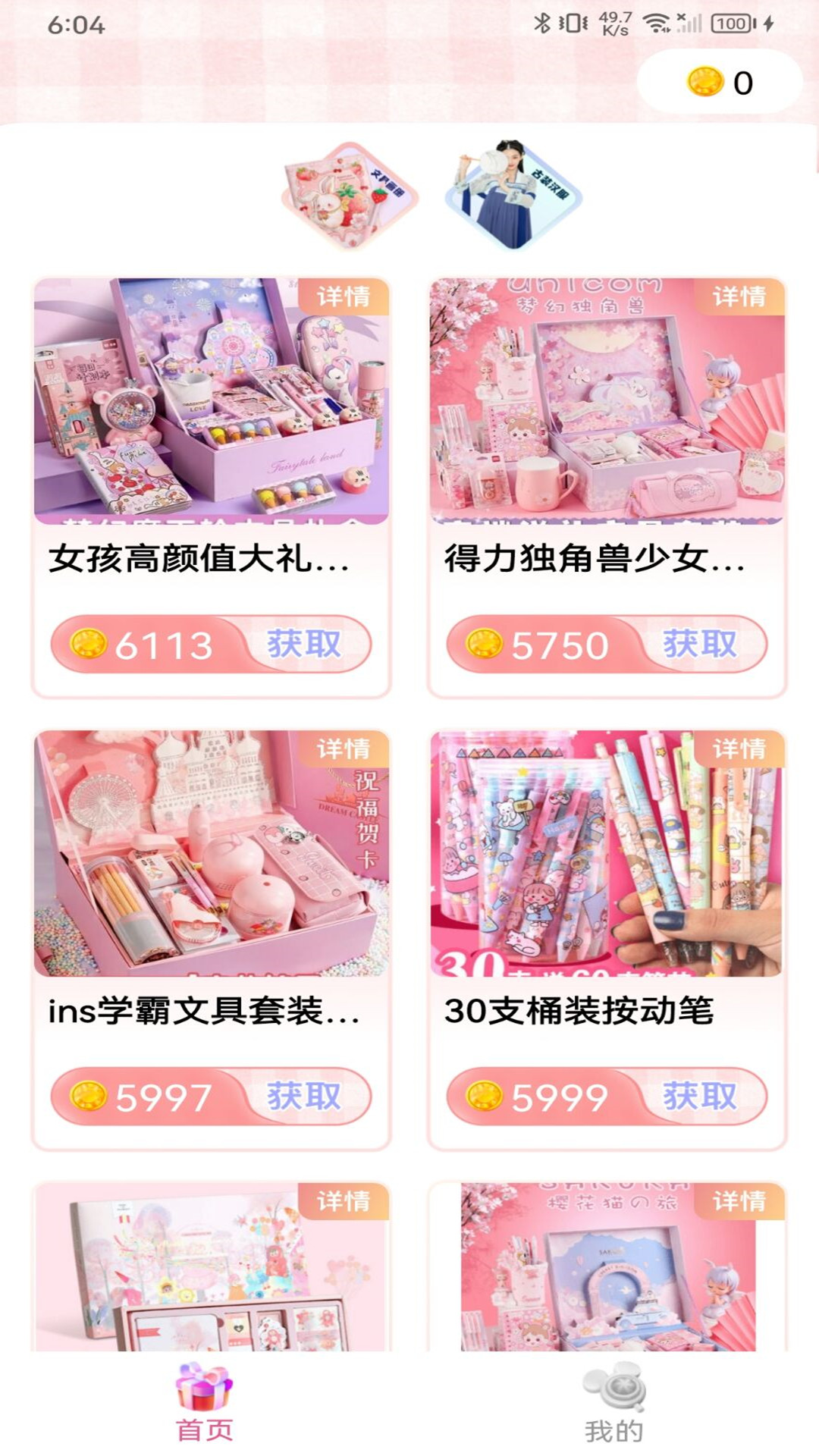Check the gold coin balance
The image size is (819, 1456).
pyautogui.click(x=720, y=82)
